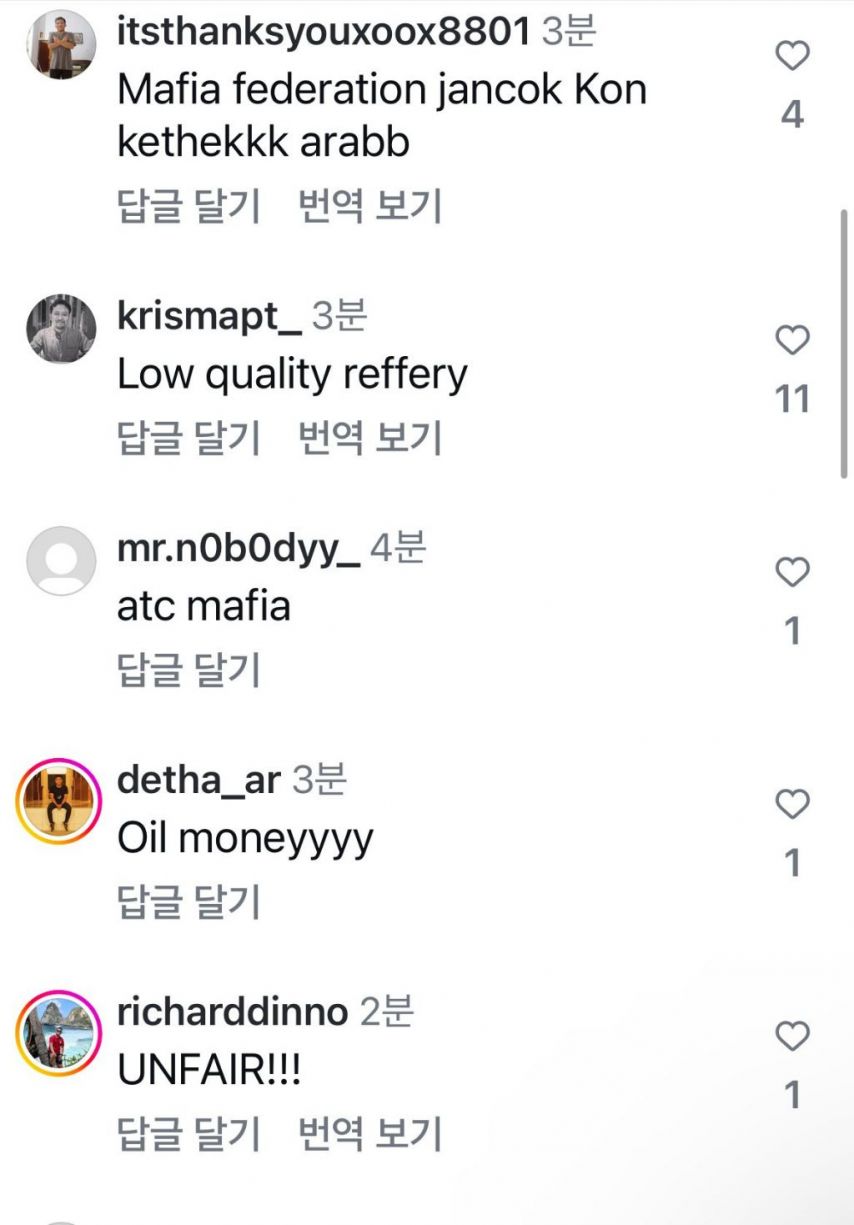Reply to mr.n0b0dyy_'s comment
Screen dimensions: 854x1225
pos(189,669)
